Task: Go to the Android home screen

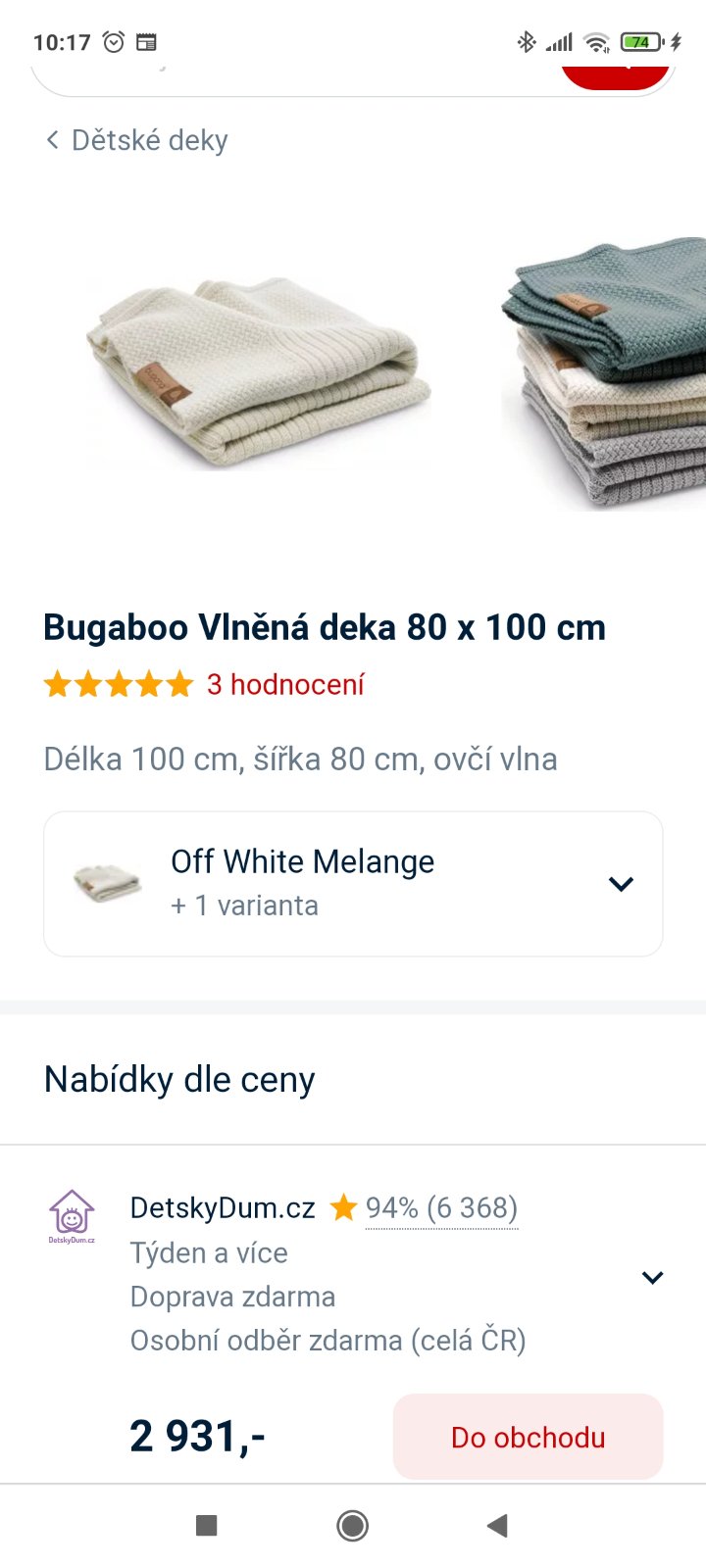Action: tap(352, 1525)
